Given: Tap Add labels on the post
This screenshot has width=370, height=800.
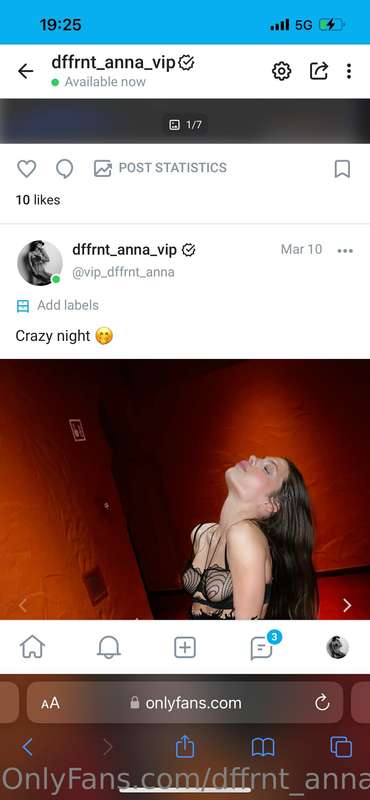Looking at the screenshot, I should (x=57, y=306).
